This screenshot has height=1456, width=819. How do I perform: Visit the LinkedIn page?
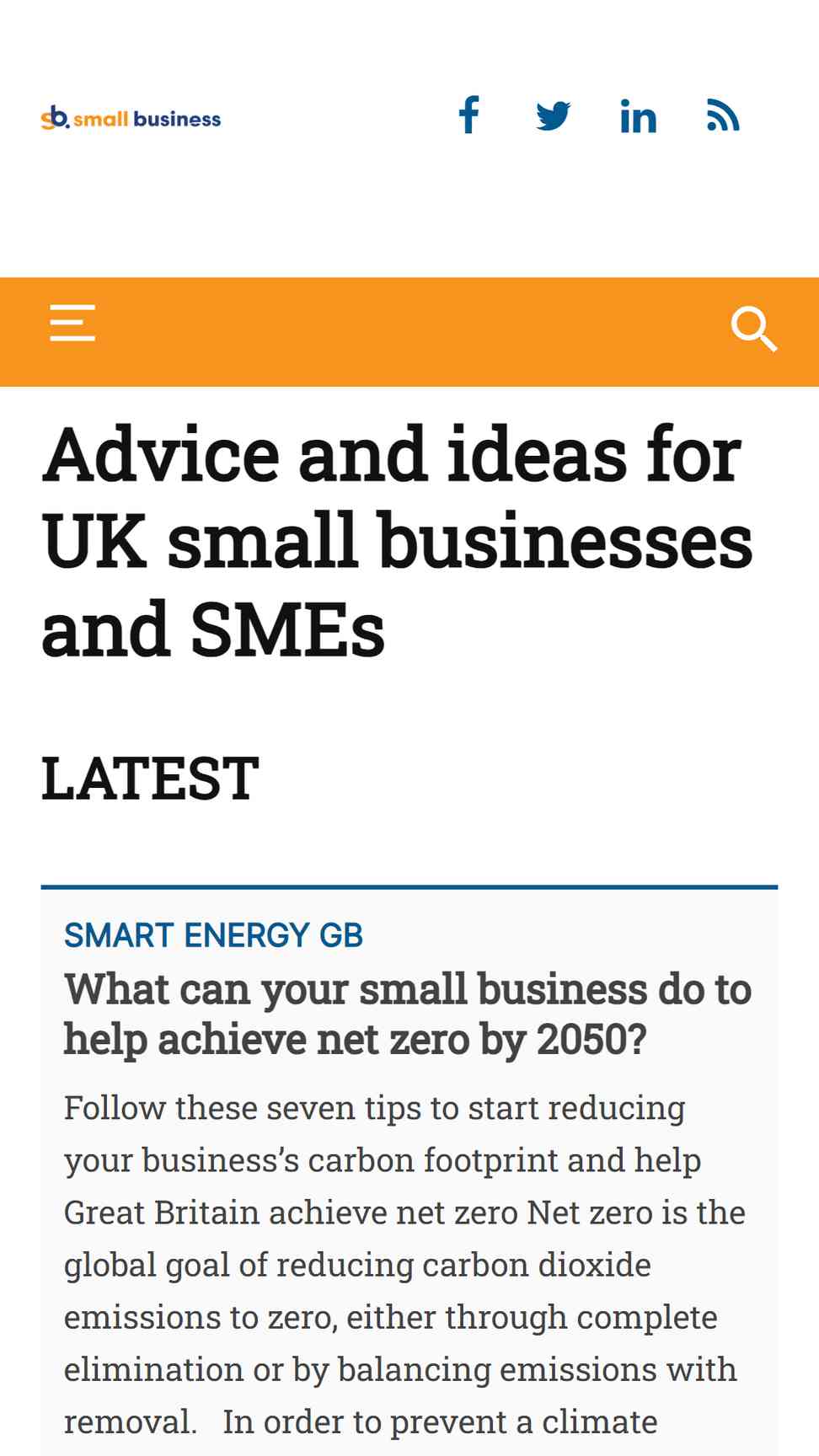point(638,116)
